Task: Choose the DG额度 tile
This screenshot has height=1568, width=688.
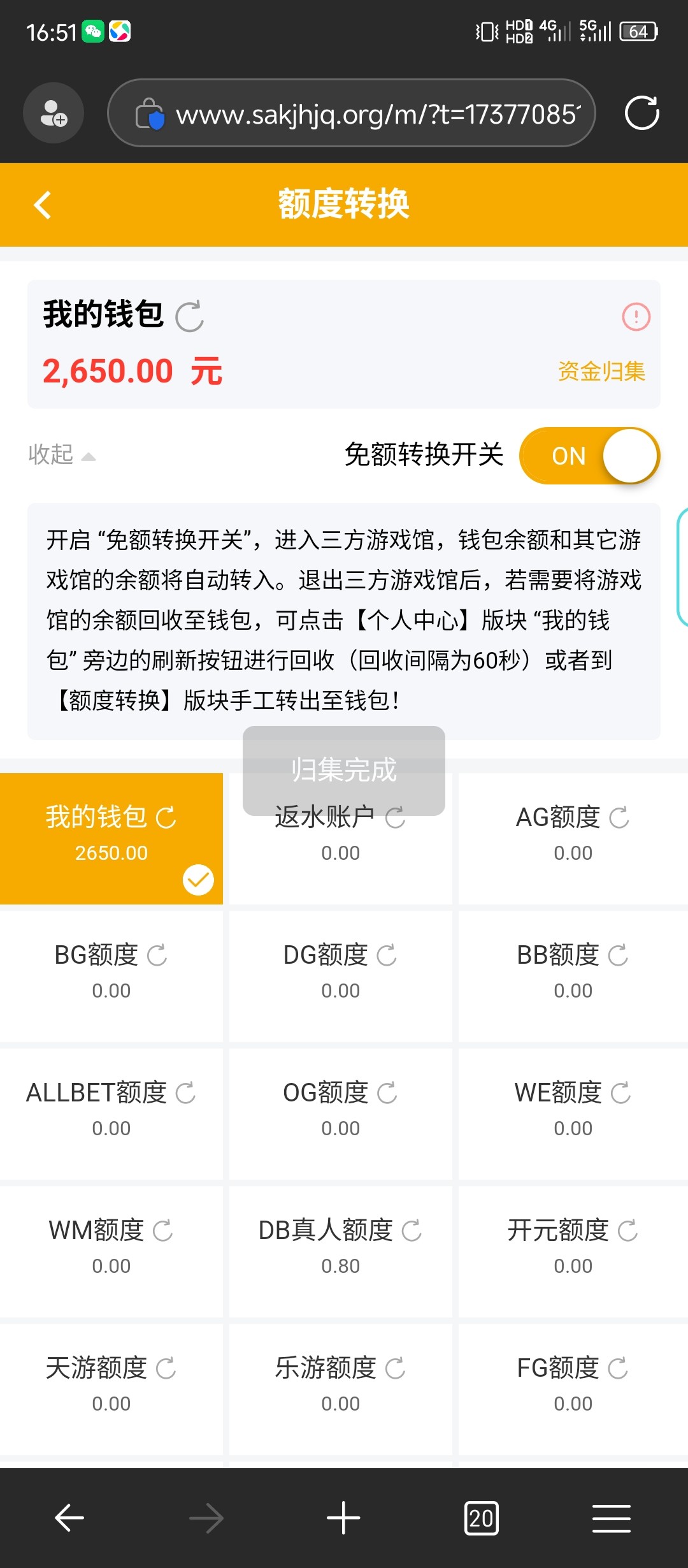Action: point(340,976)
